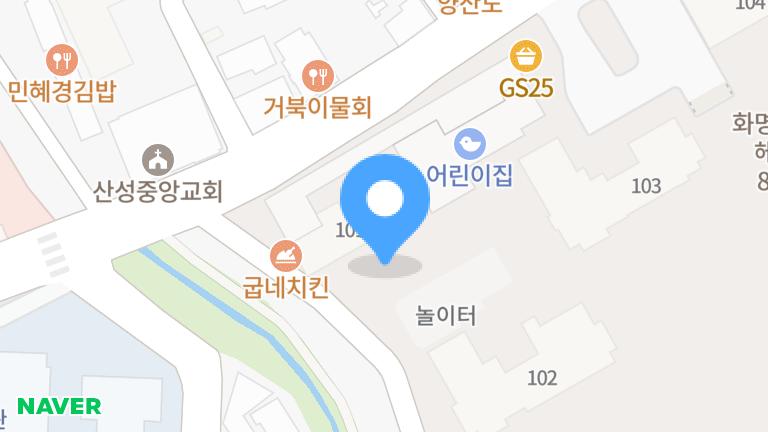768x432 pixels.
Task: Select the 민혜경김밥 restaurant marker
Action: 61,59
